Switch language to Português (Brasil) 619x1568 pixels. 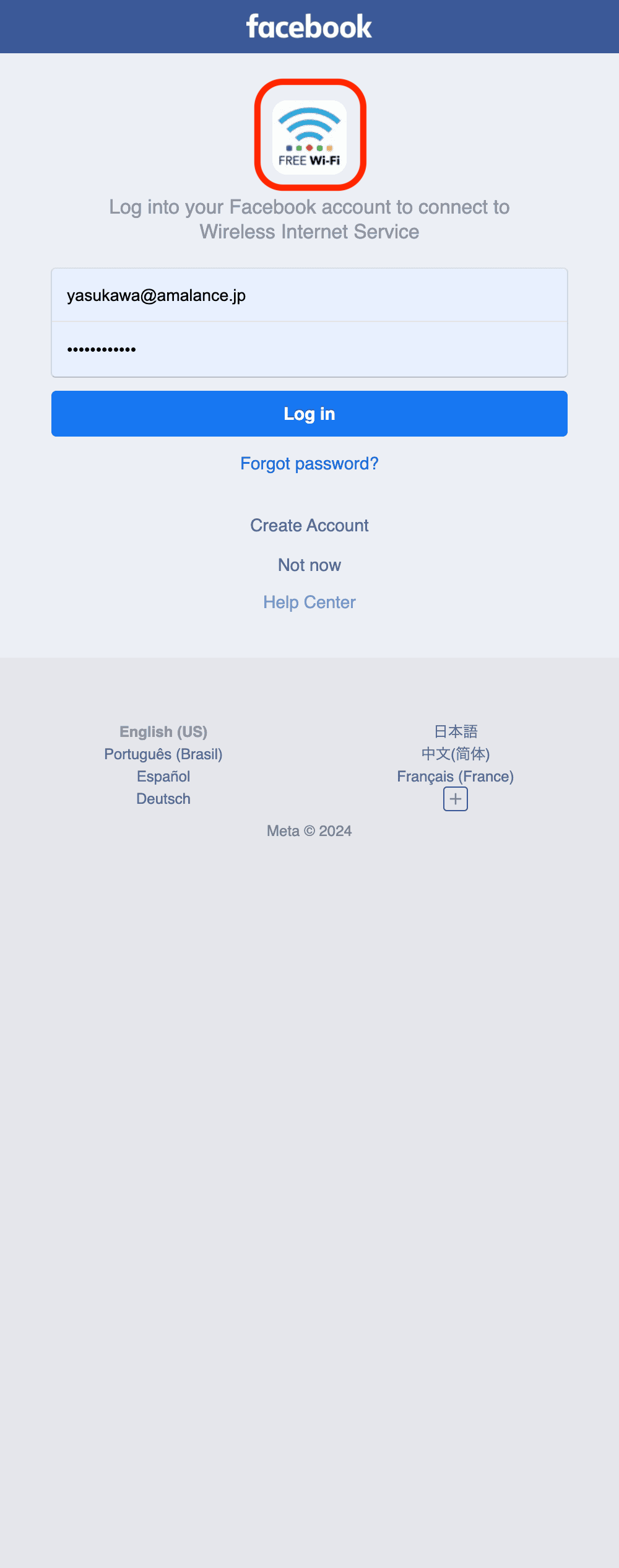click(163, 754)
